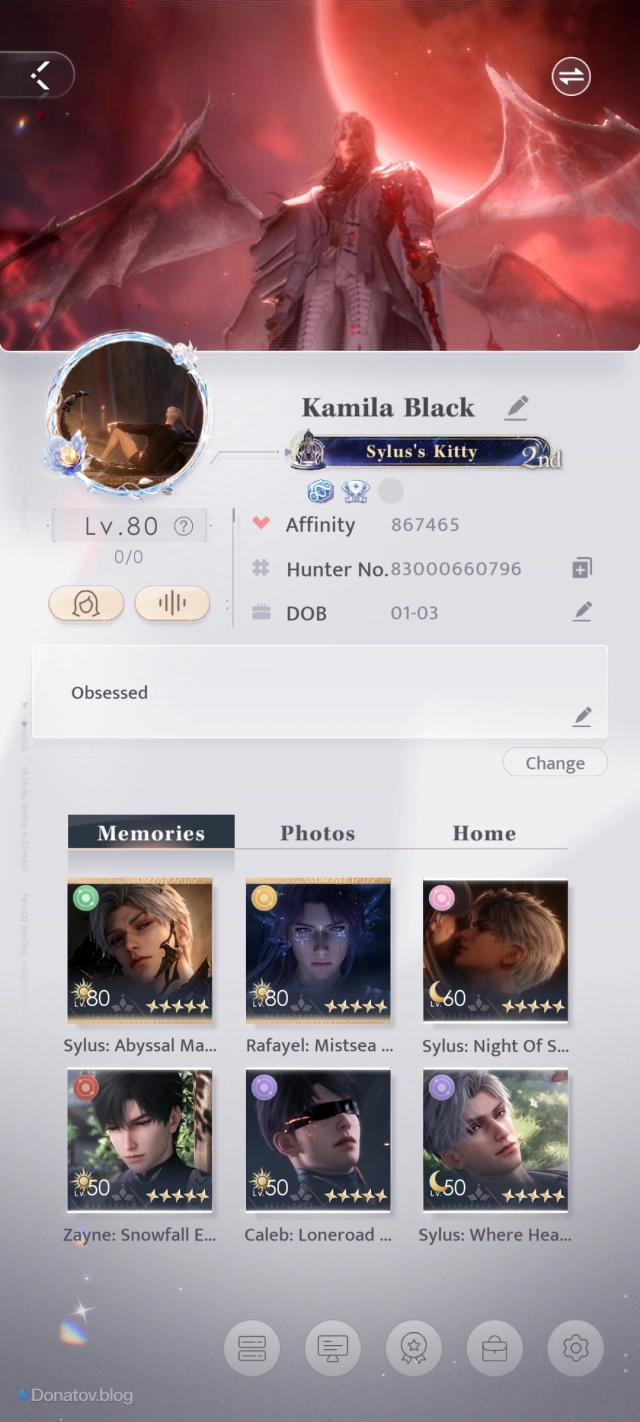Viewport: 640px width, 1422px height.
Task: Tap the avatar silhouette button
Action: coord(86,603)
